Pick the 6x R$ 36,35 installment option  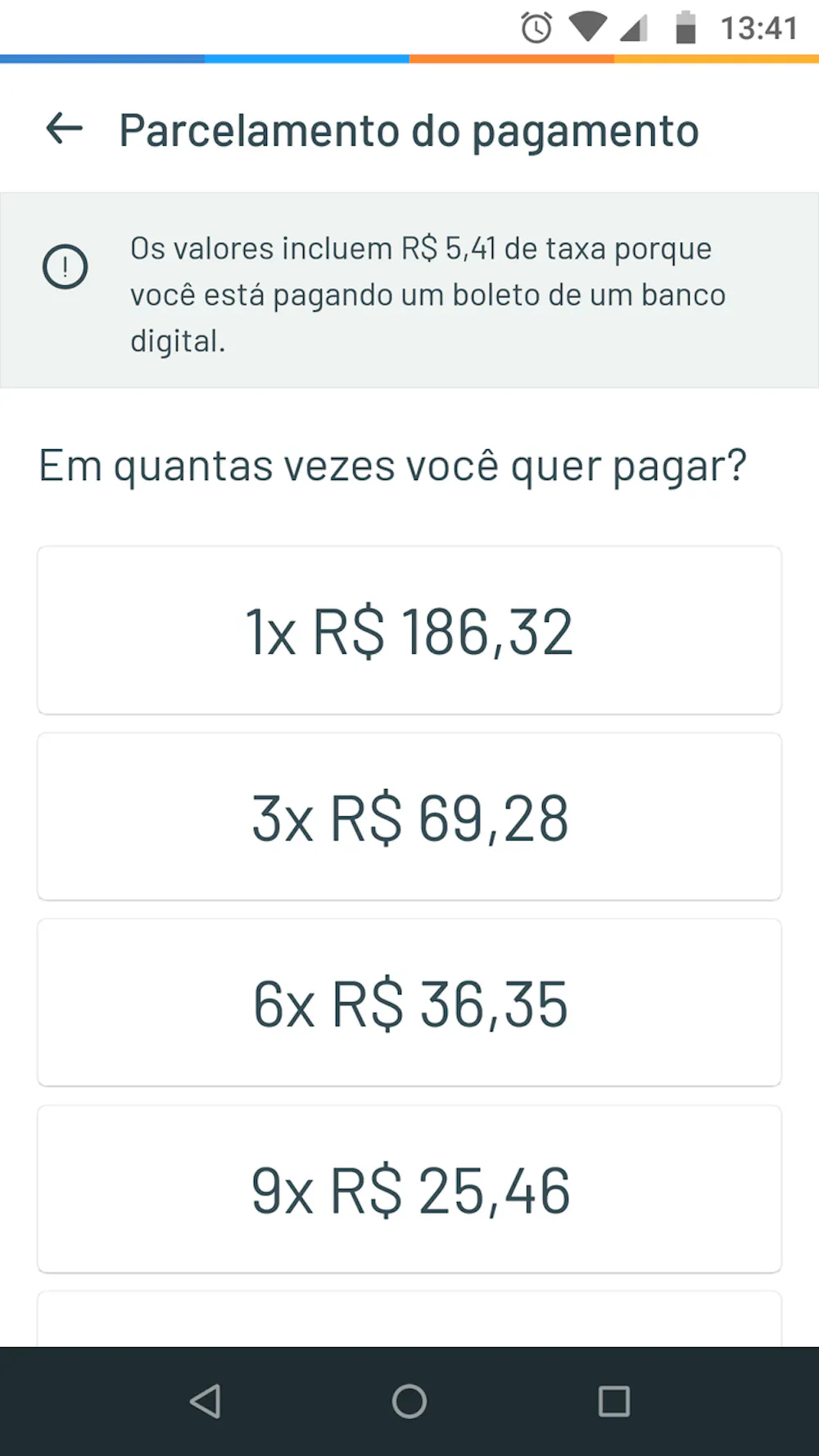[409, 1003]
